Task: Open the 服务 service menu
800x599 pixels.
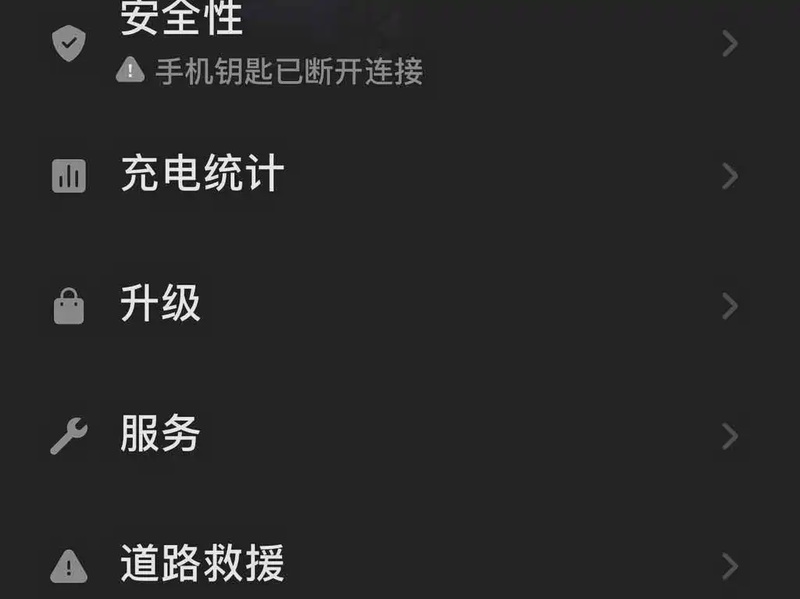Action: [160, 435]
